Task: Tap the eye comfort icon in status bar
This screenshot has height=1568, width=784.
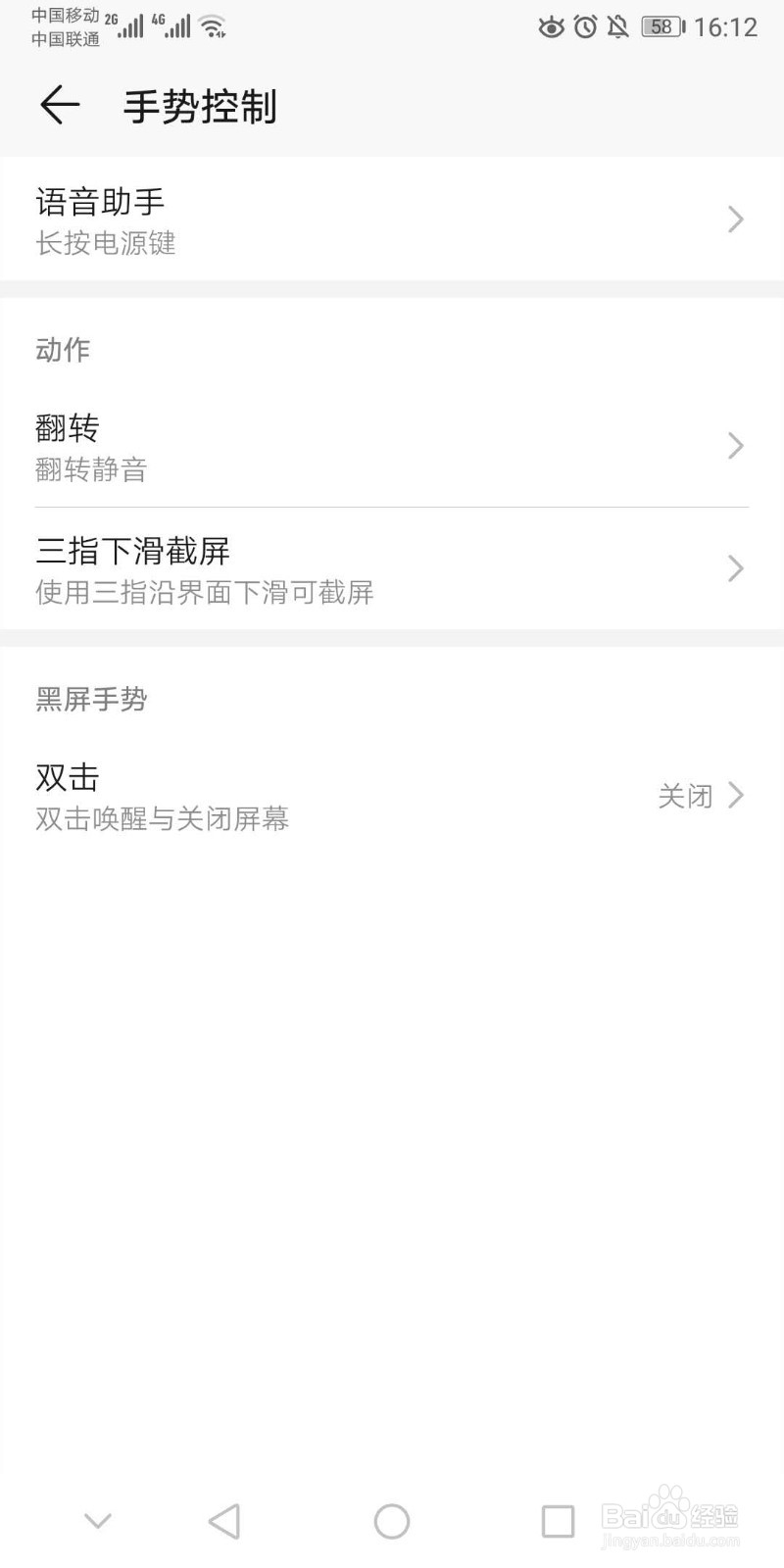Action: click(552, 27)
